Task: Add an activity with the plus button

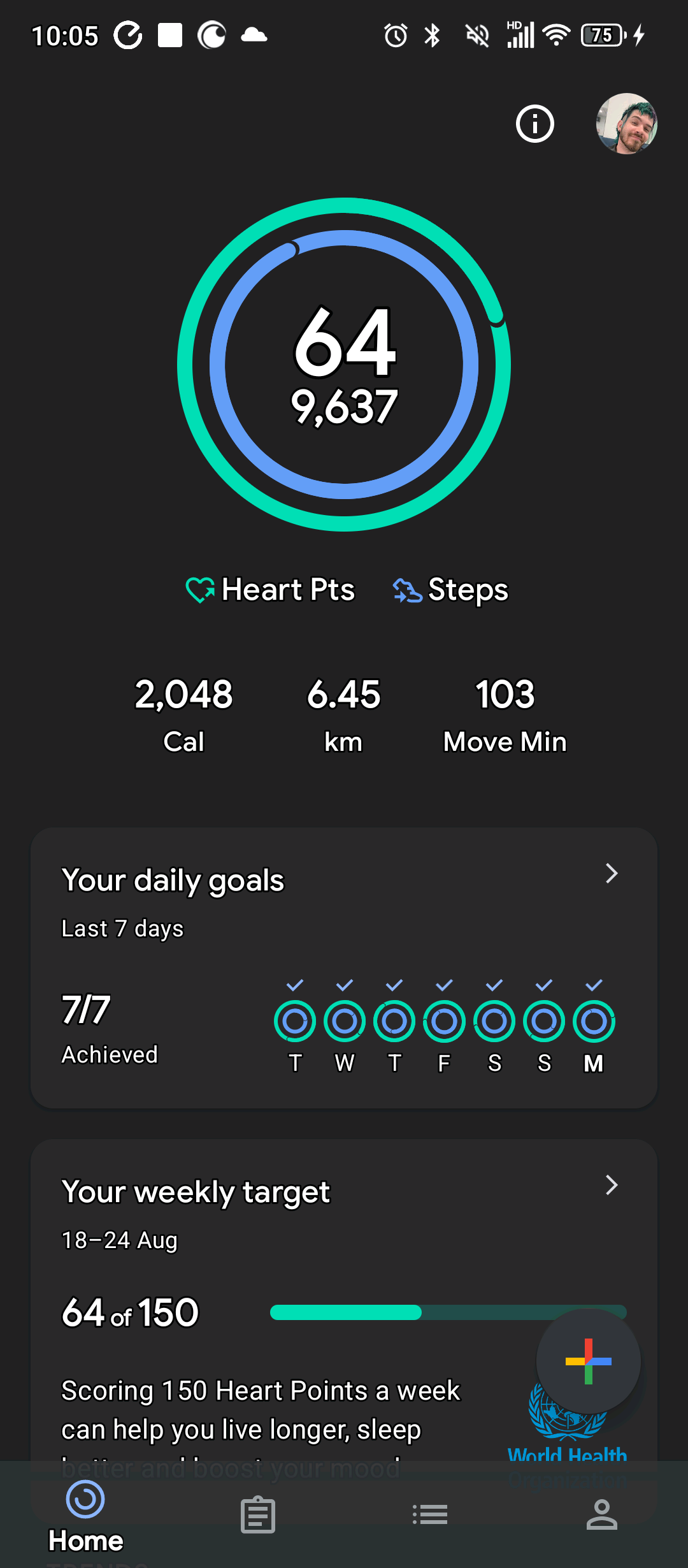Action: [x=588, y=1361]
